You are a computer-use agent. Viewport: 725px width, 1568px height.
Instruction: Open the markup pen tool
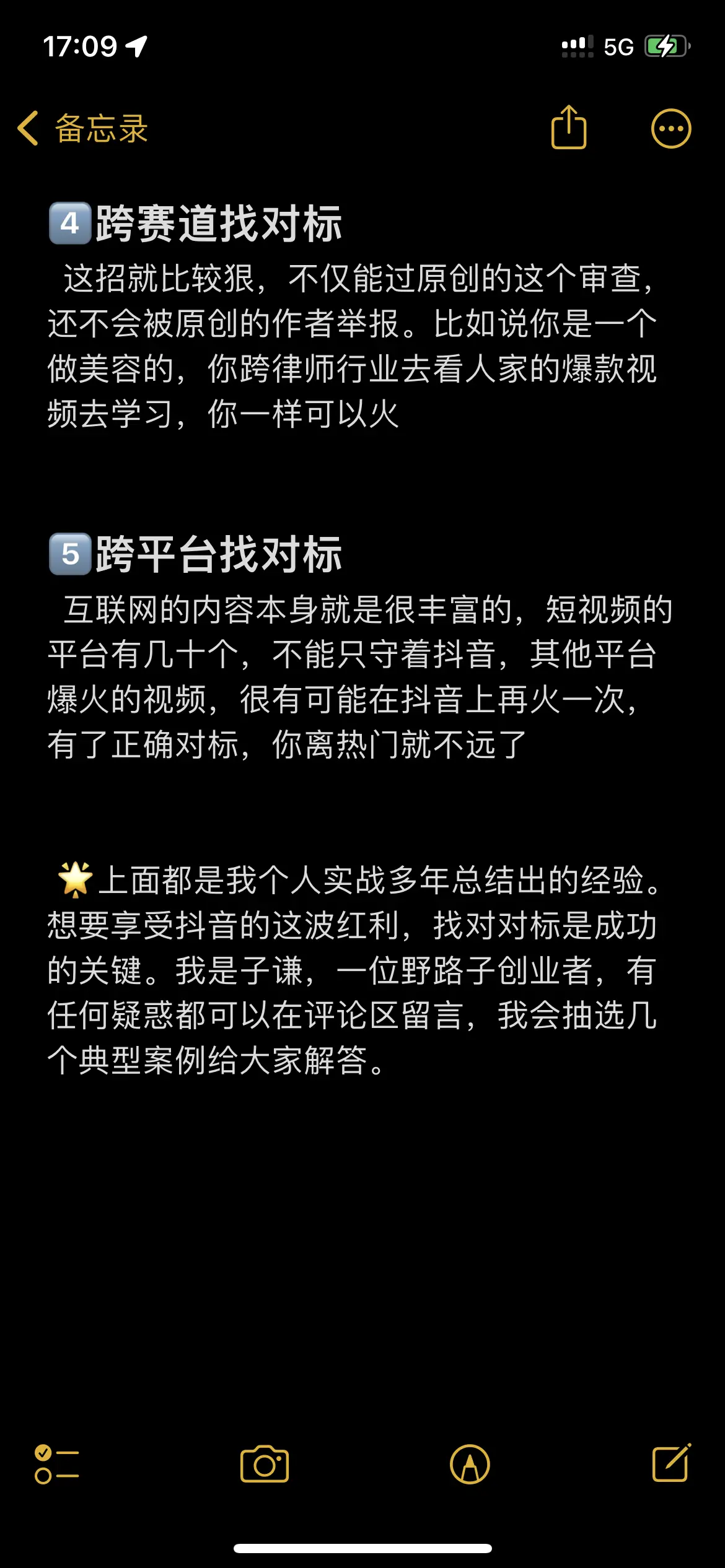coord(470,1465)
